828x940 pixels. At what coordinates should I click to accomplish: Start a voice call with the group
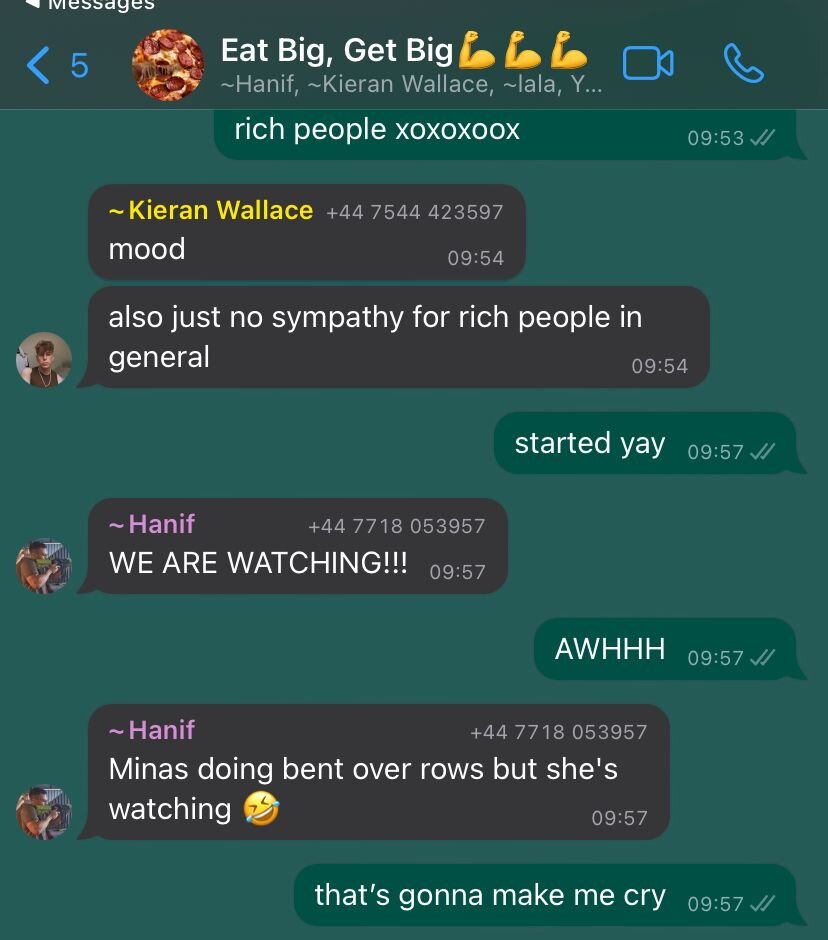point(743,64)
